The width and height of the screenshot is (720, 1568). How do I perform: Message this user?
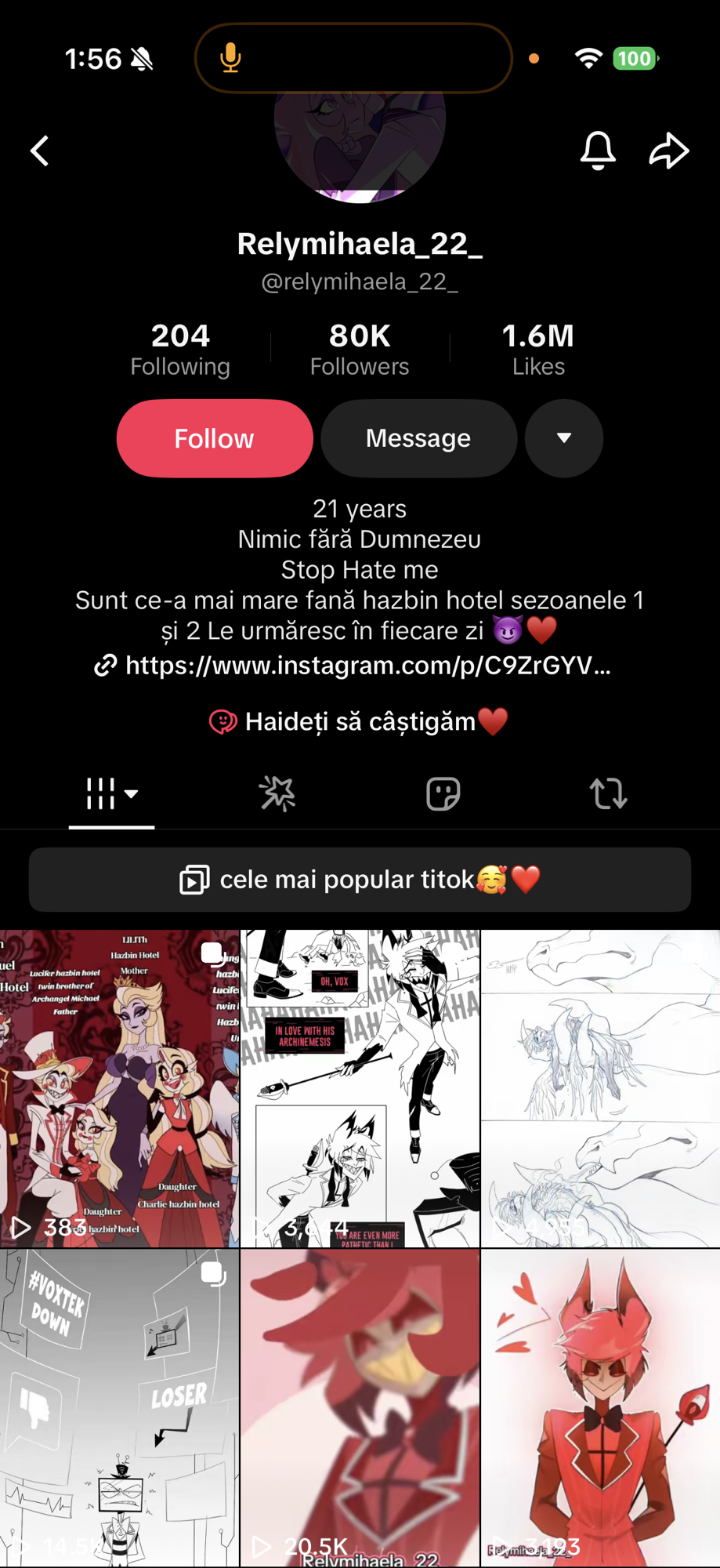pyautogui.click(x=418, y=438)
